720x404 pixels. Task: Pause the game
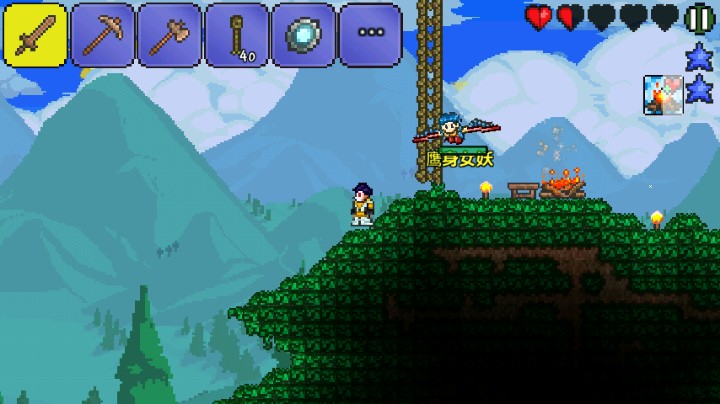[x=699, y=18]
